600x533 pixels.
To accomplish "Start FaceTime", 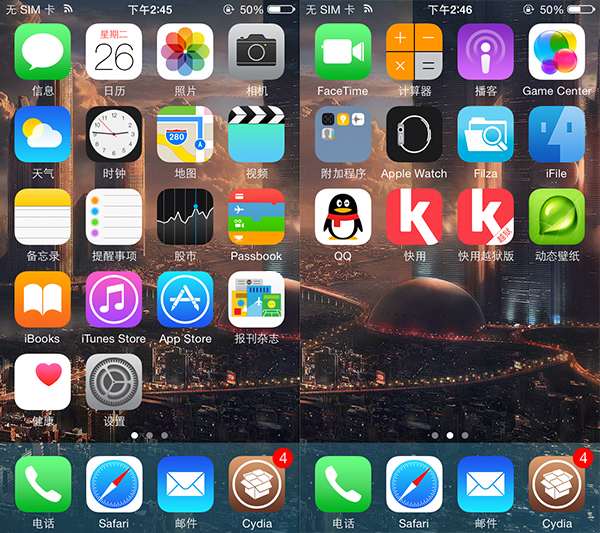I will (343, 52).
